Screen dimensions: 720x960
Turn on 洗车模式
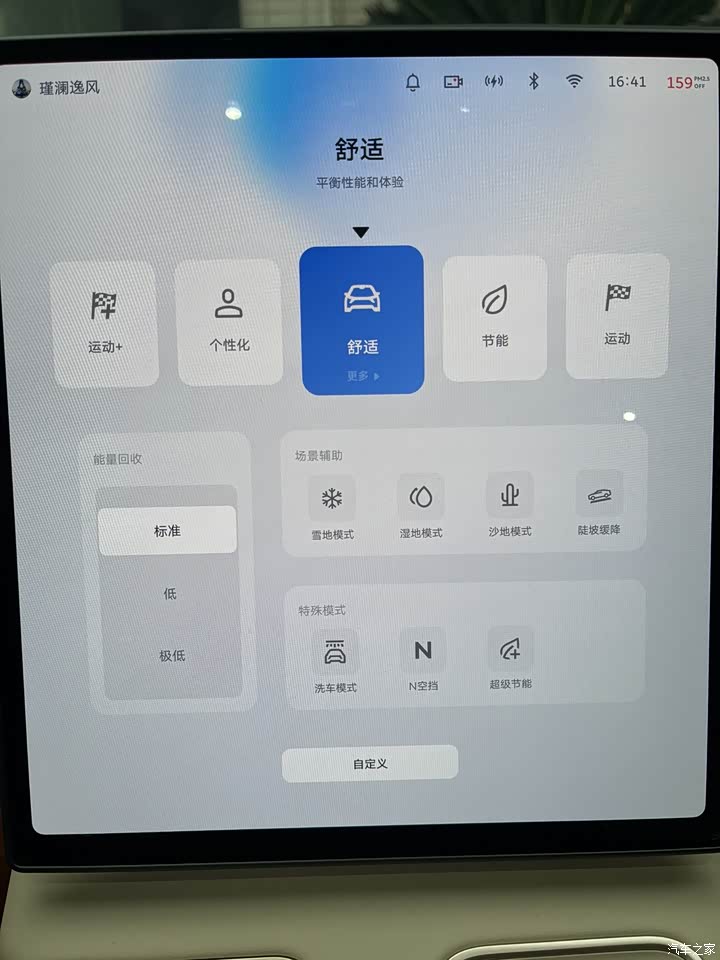click(x=335, y=660)
